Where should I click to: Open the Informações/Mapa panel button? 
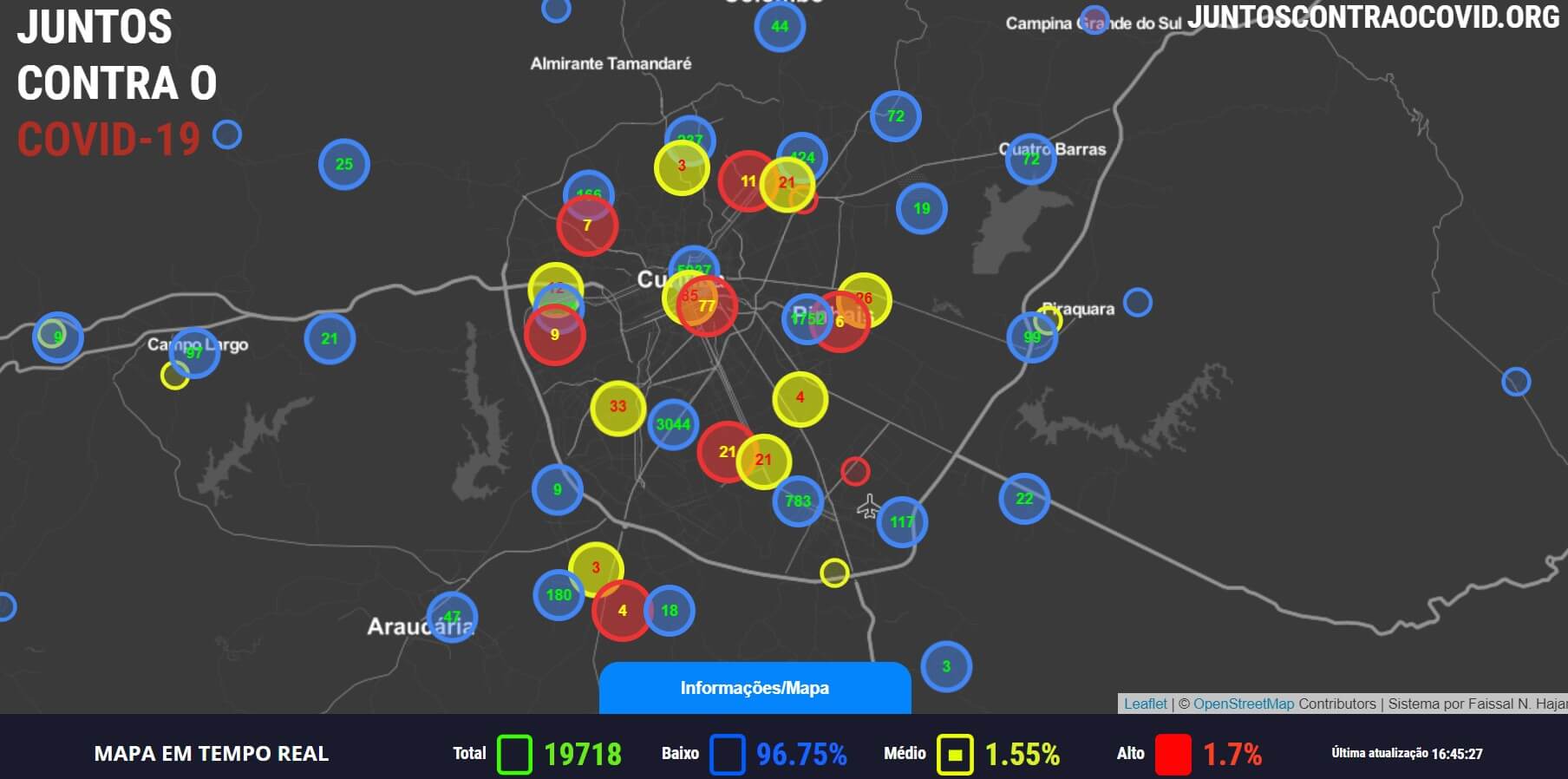point(755,688)
